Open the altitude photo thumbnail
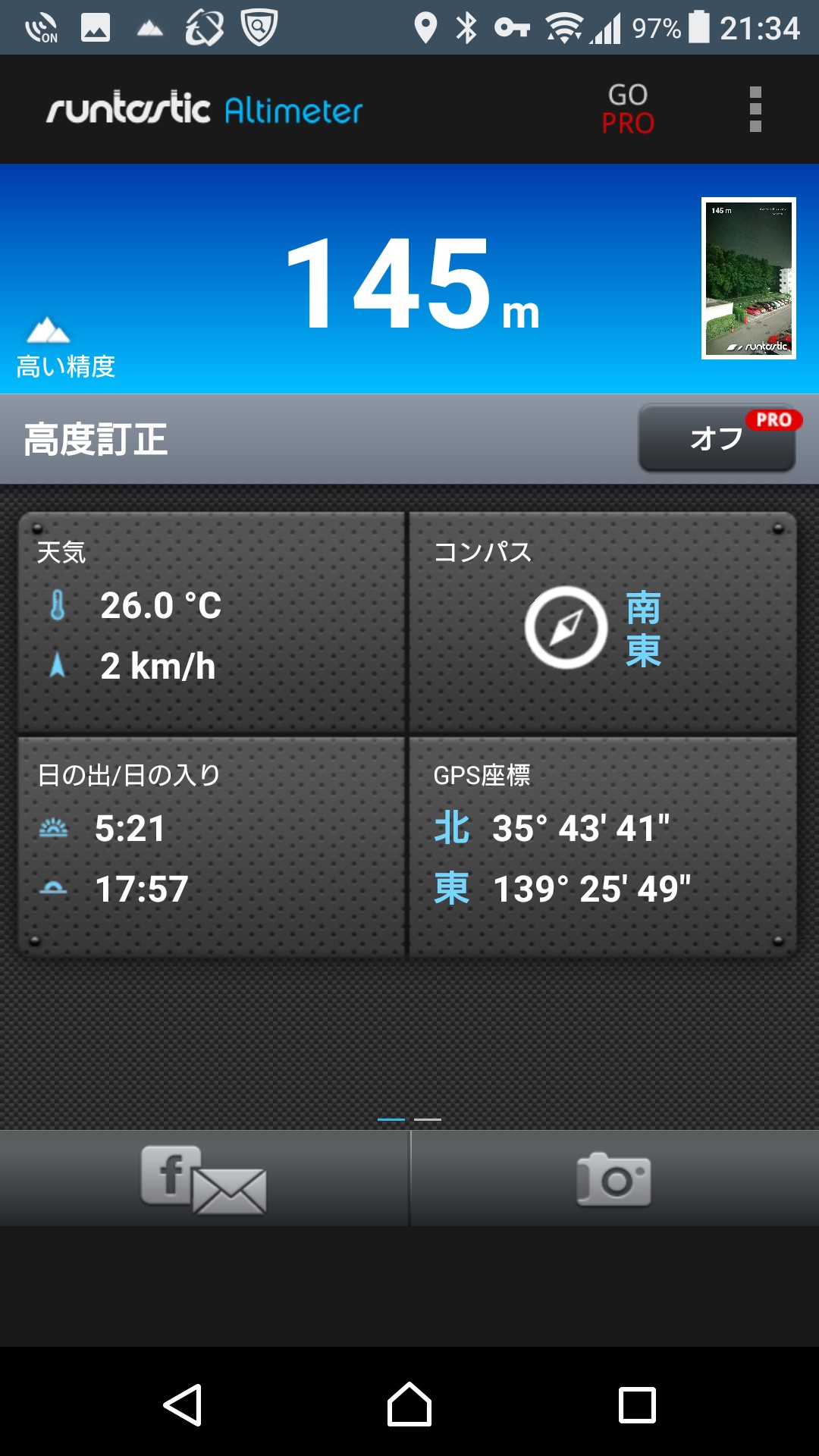Screen dimensions: 819x1456 coord(748,278)
